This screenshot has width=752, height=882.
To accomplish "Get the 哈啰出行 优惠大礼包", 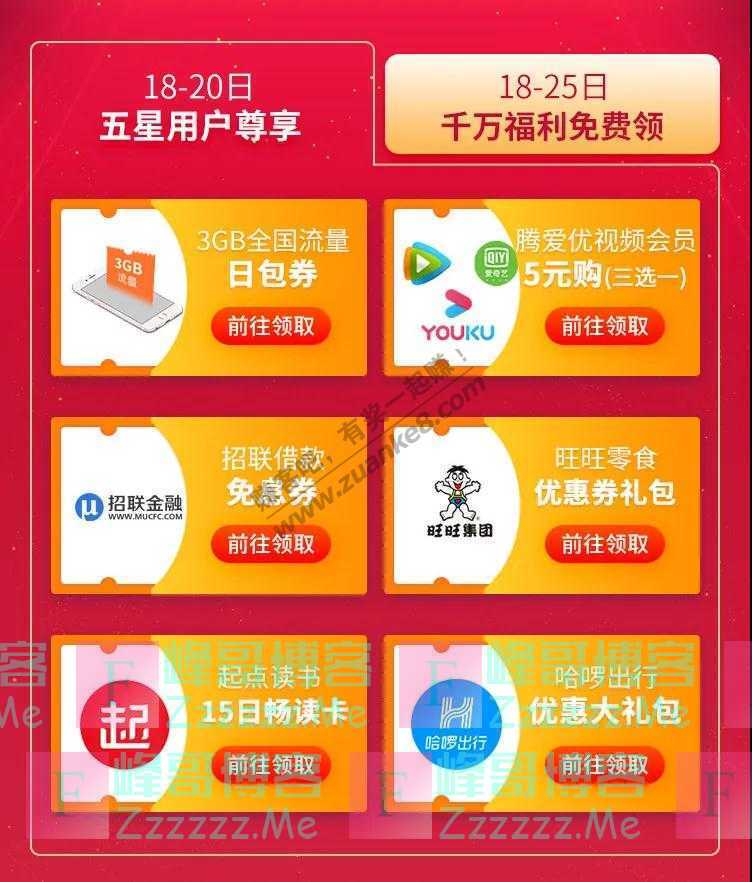I will 604,765.
